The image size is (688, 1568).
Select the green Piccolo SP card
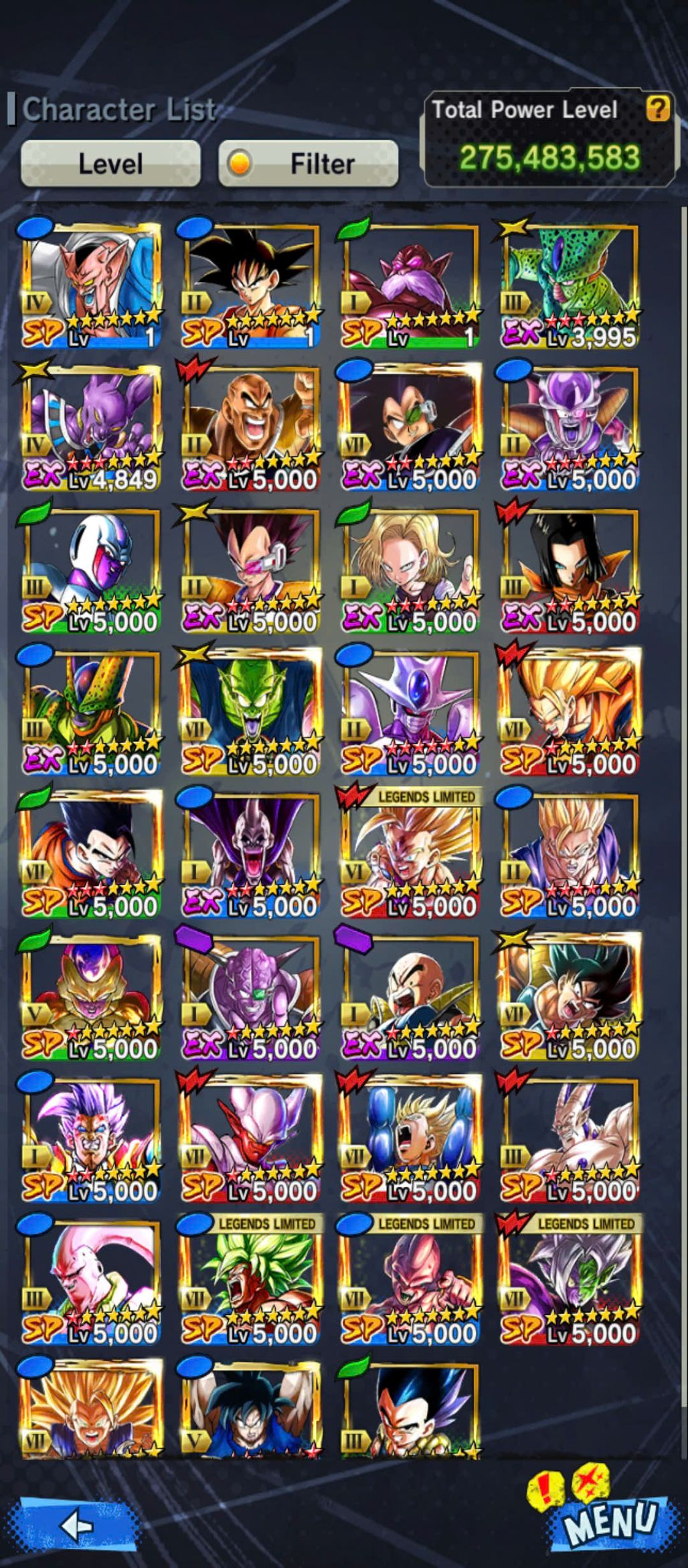tap(250, 713)
